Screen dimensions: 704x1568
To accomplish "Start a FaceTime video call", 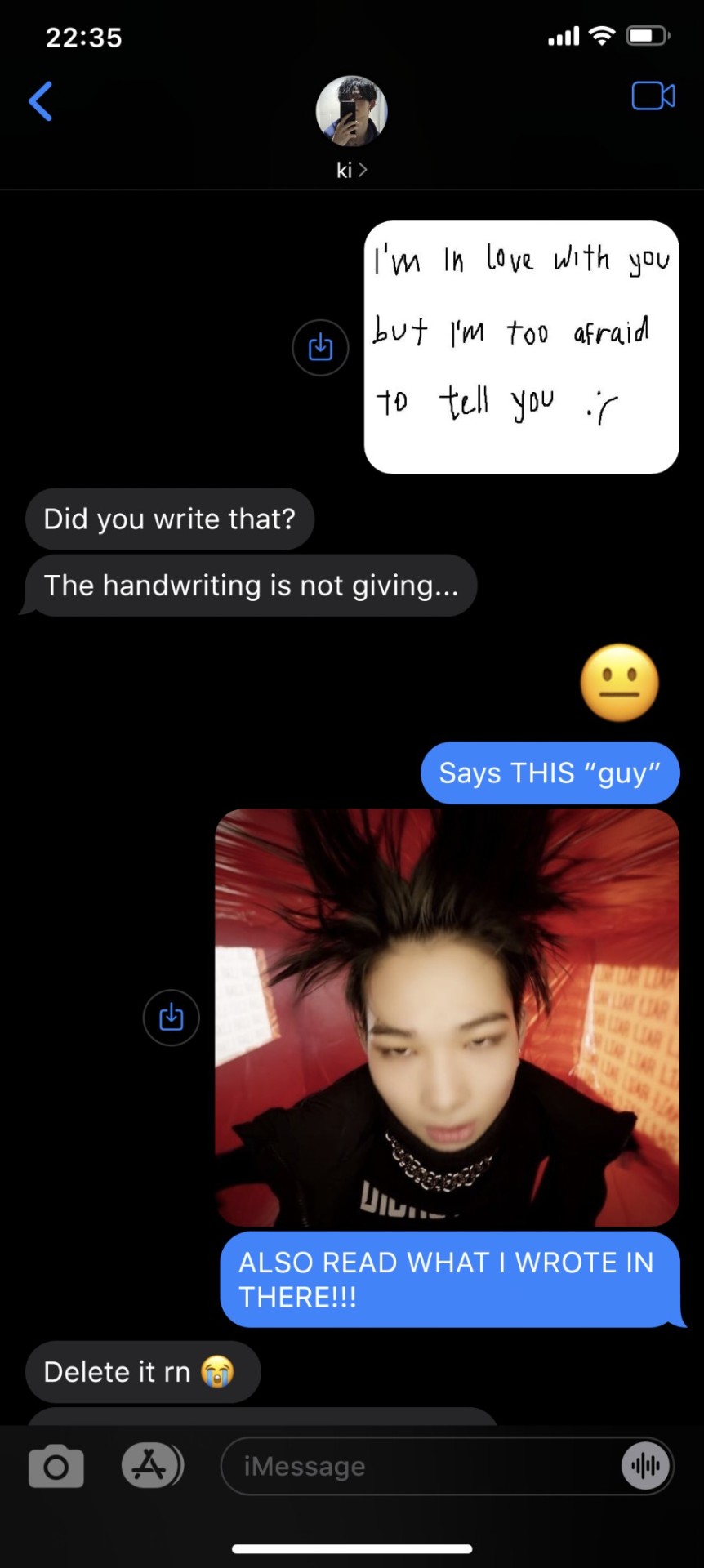I will (x=653, y=96).
